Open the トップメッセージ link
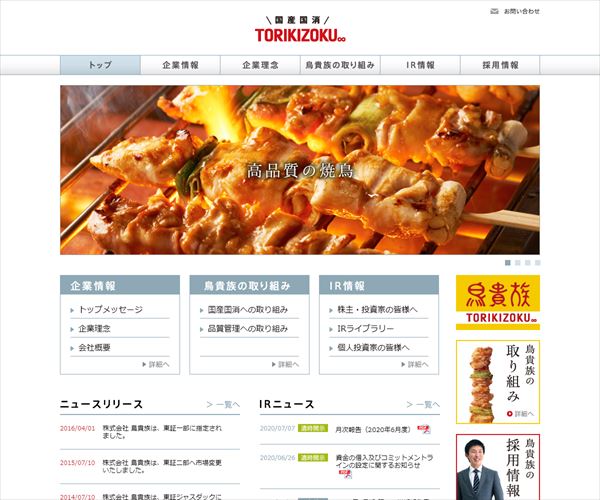This screenshot has width=600, height=500. coord(111,309)
